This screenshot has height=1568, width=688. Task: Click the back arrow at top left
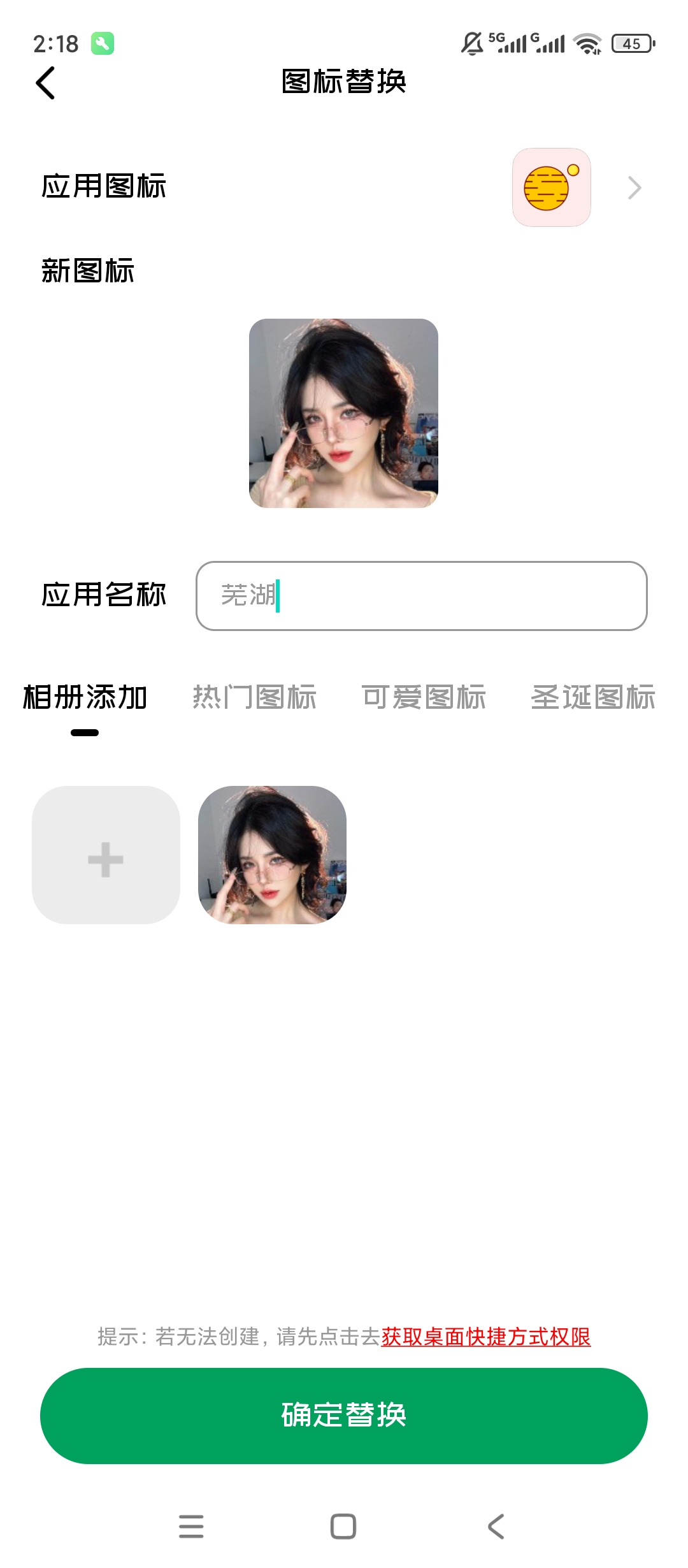click(x=46, y=83)
